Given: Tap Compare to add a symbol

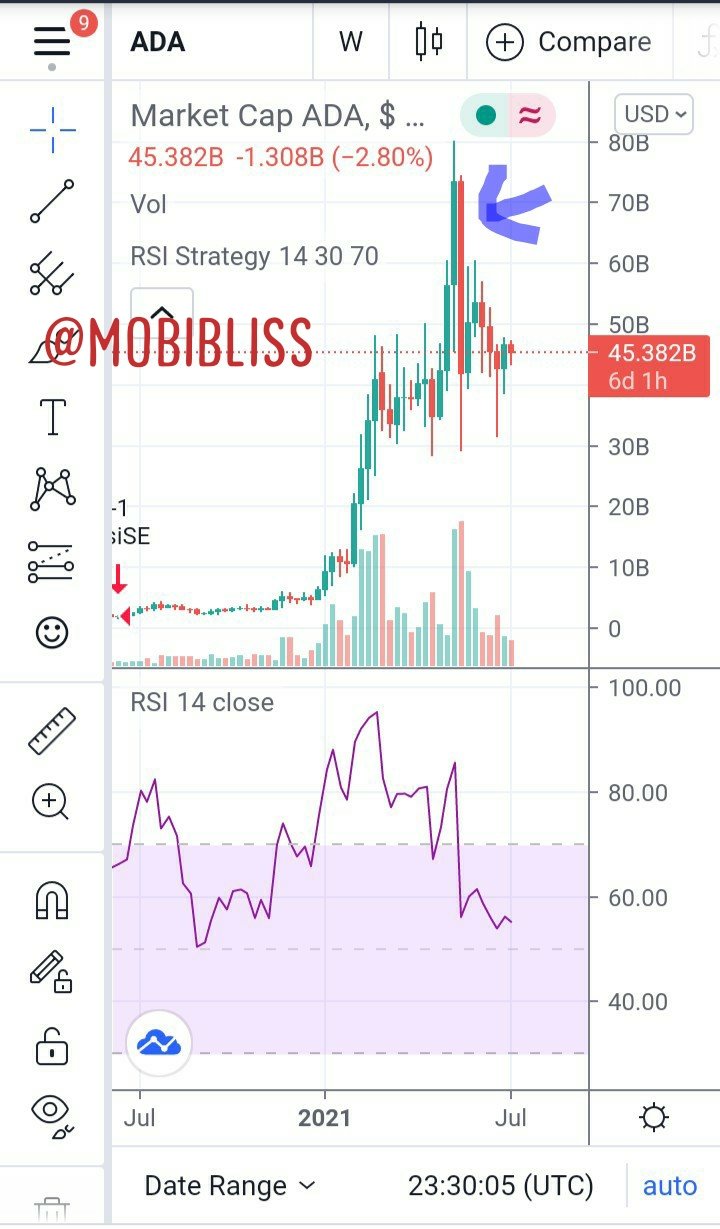Looking at the screenshot, I should (568, 42).
